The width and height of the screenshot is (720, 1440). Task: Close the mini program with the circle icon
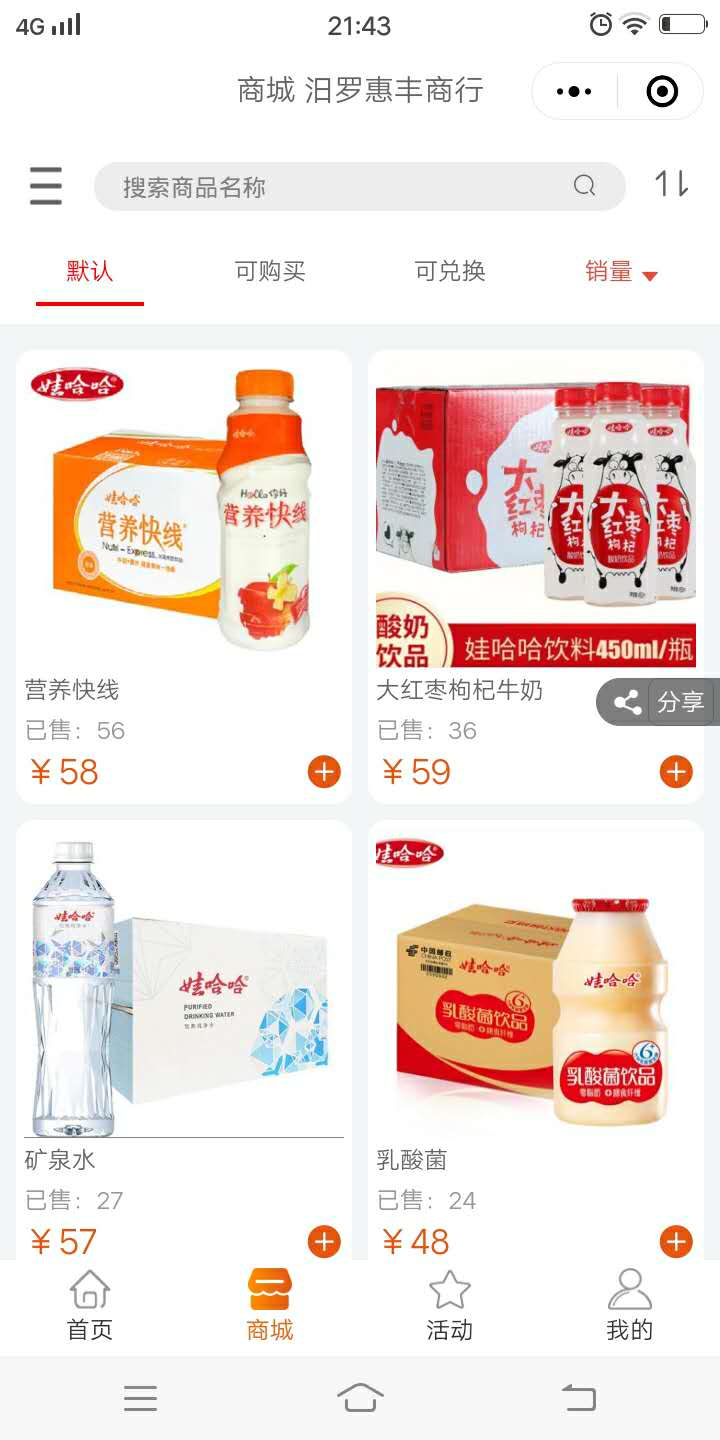(x=662, y=92)
